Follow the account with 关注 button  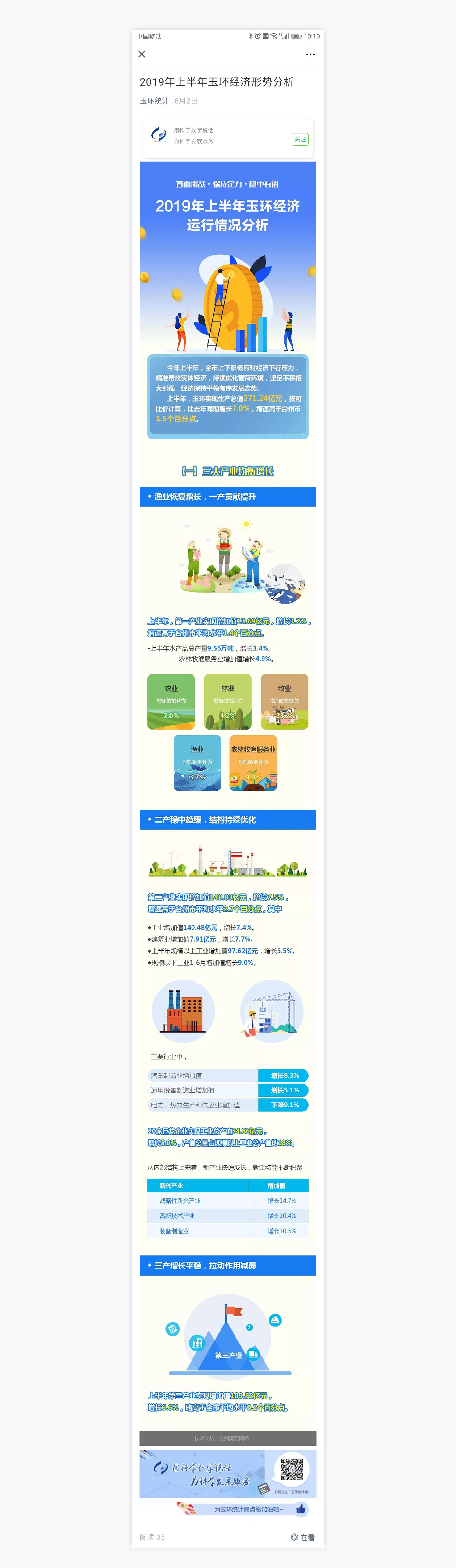(x=300, y=139)
